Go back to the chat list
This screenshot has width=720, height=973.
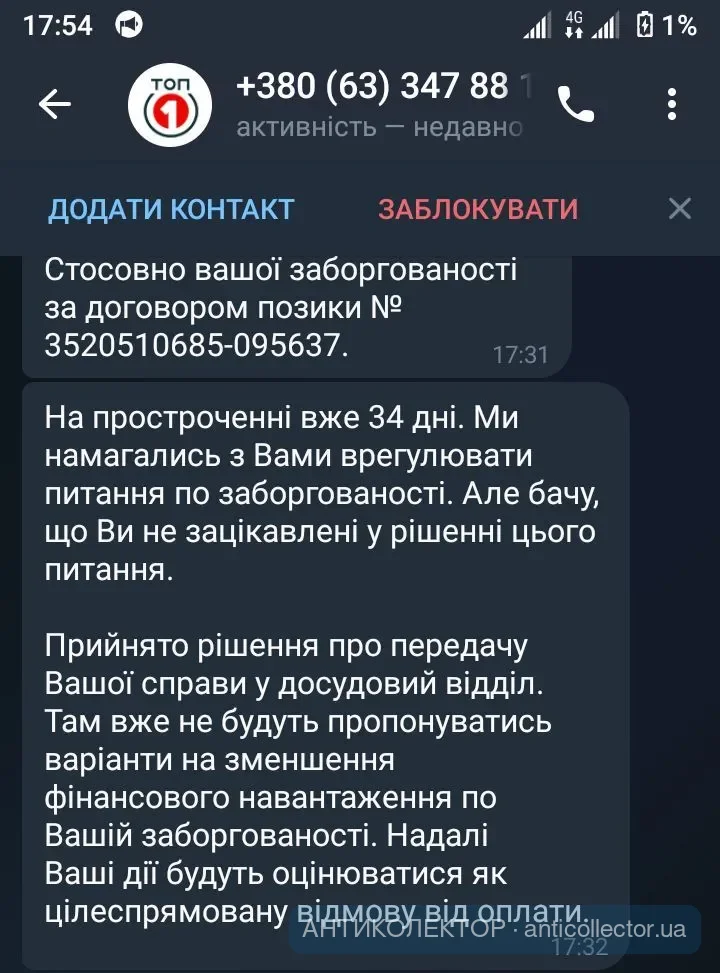point(54,104)
